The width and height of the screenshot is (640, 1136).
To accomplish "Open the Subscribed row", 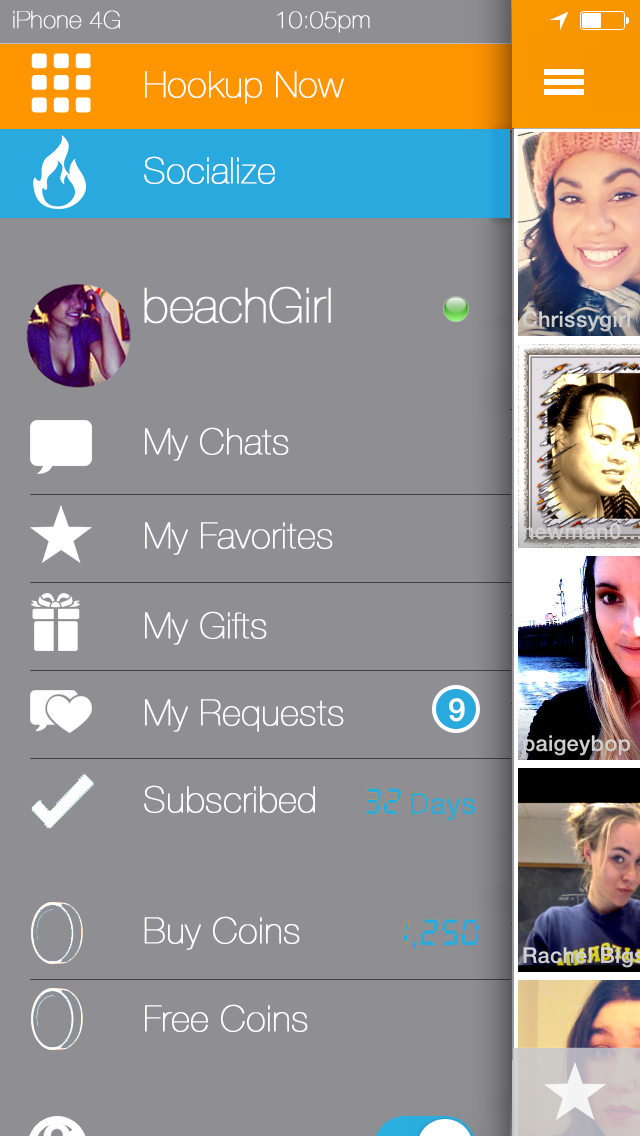I will [x=229, y=801].
